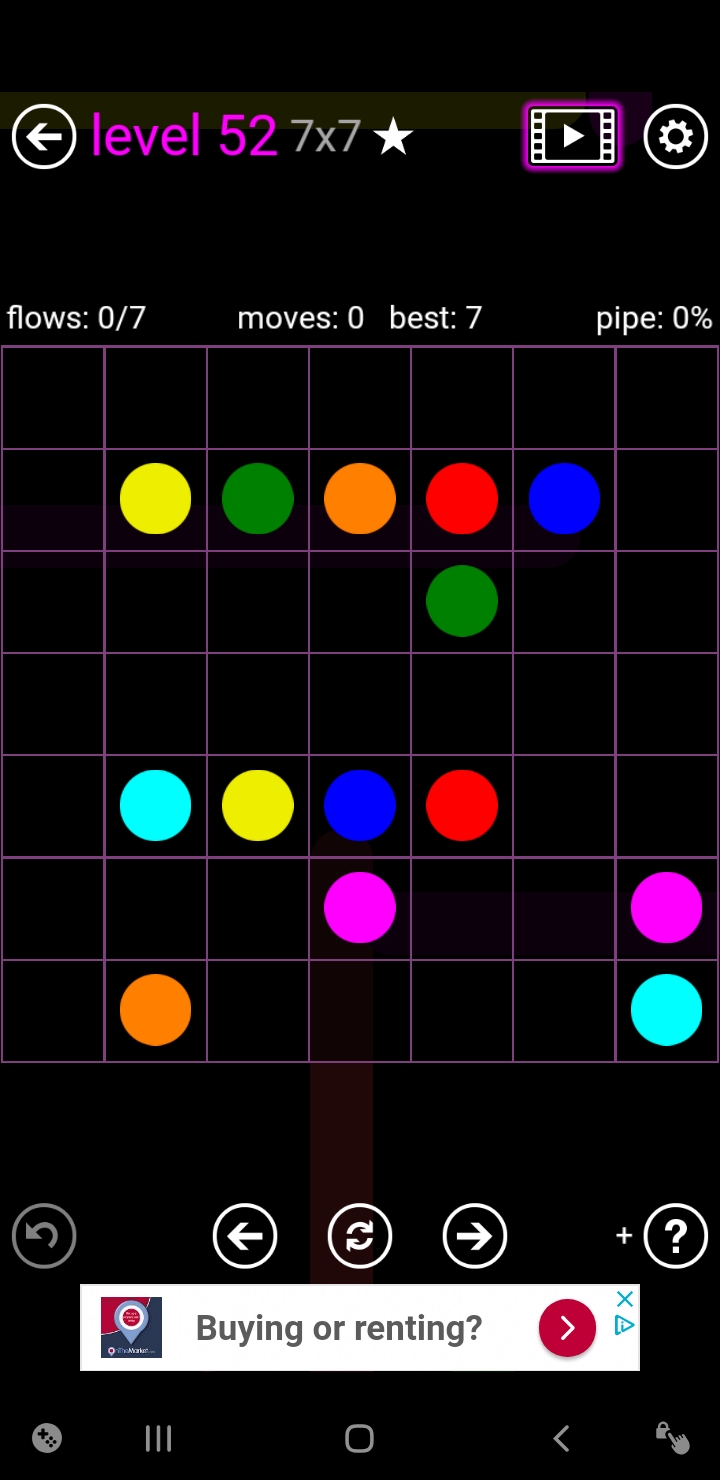The width and height of the screenshot is (720, 1480).
Task: Open recent apps from navigation bar
Action: [x=158, y=1439]
